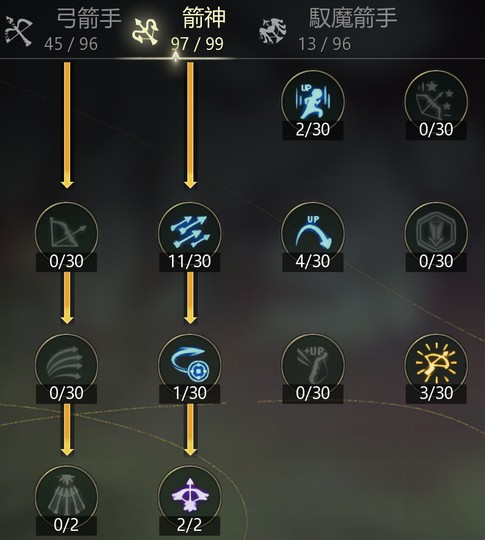Screen dimensions: 485x540
Task: Open the homing target skill at 1/30
Action: [189, 365]
